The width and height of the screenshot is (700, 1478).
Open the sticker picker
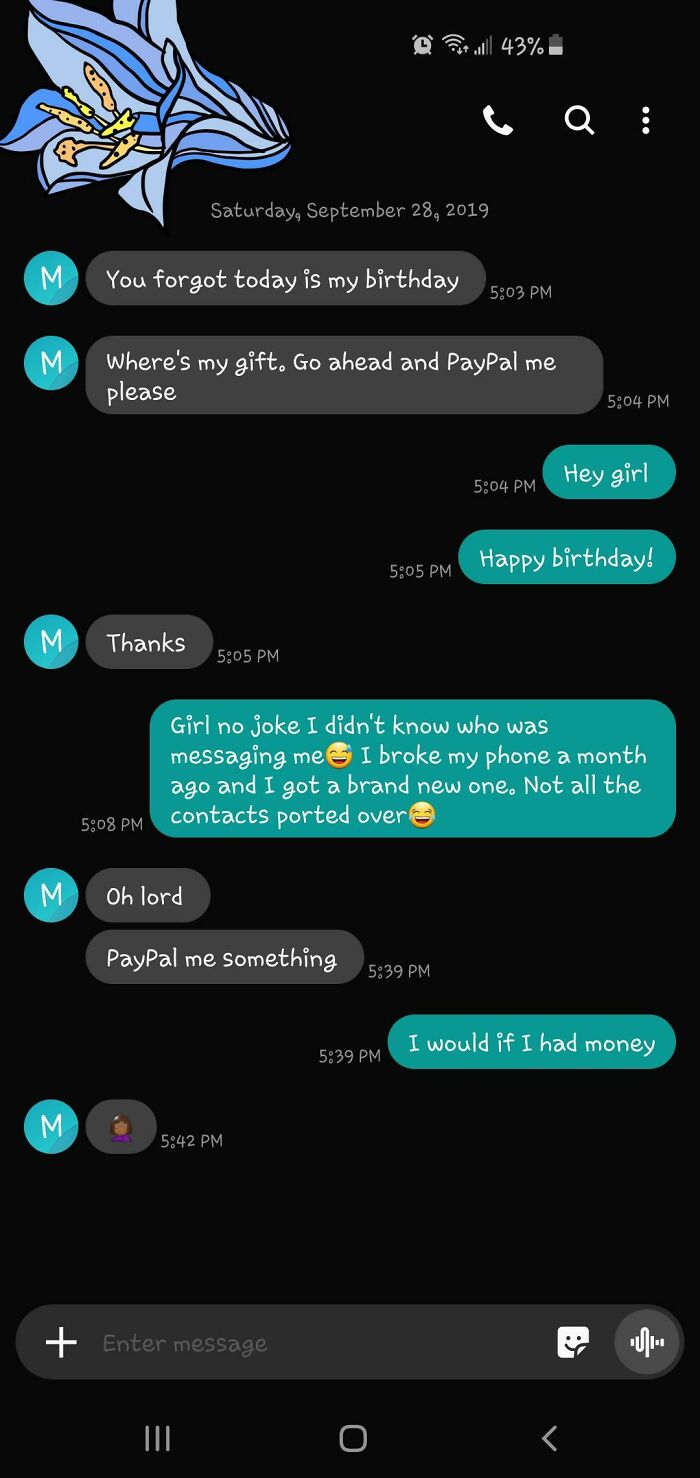pyautogui.click(x=573, y=1342)
